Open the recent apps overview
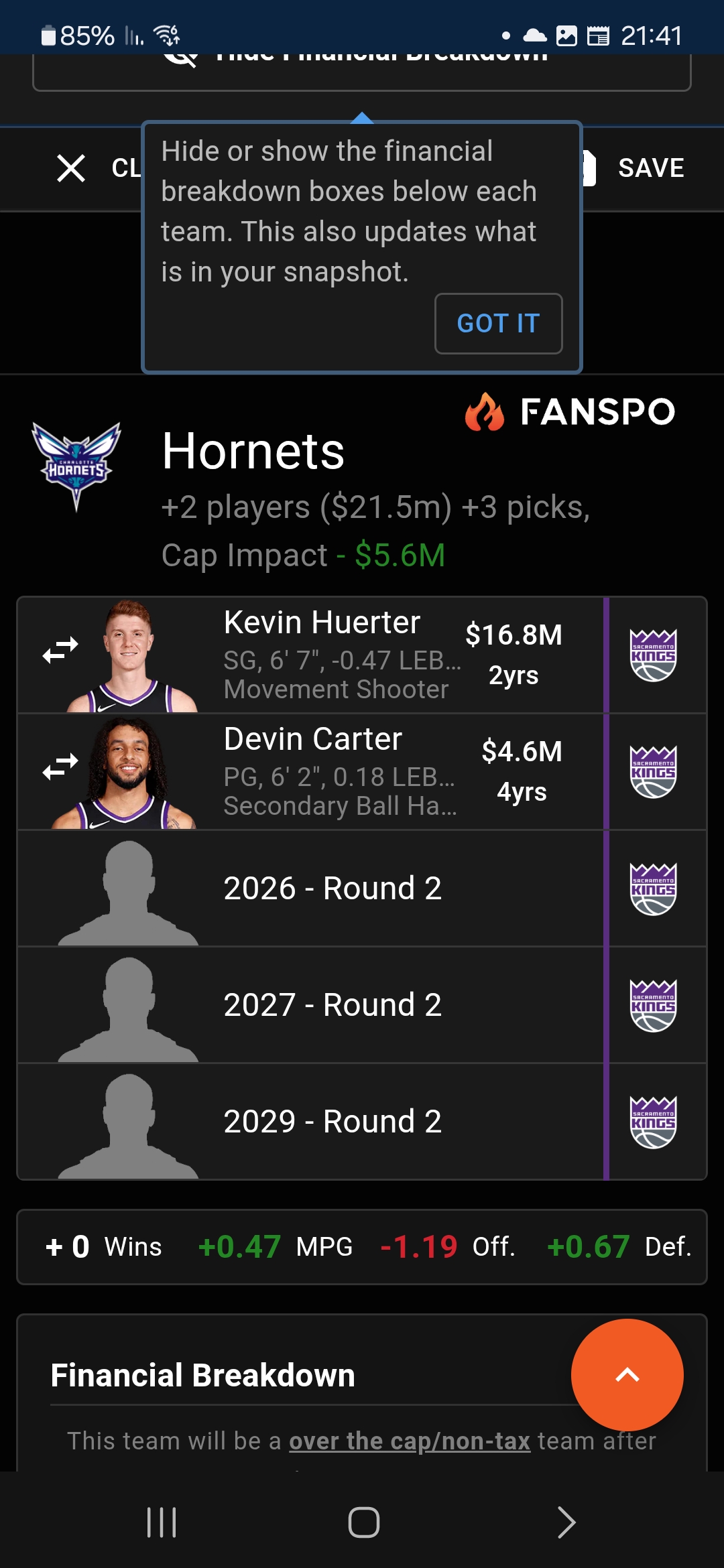 pyautogui.click(x=162, y=1522)
